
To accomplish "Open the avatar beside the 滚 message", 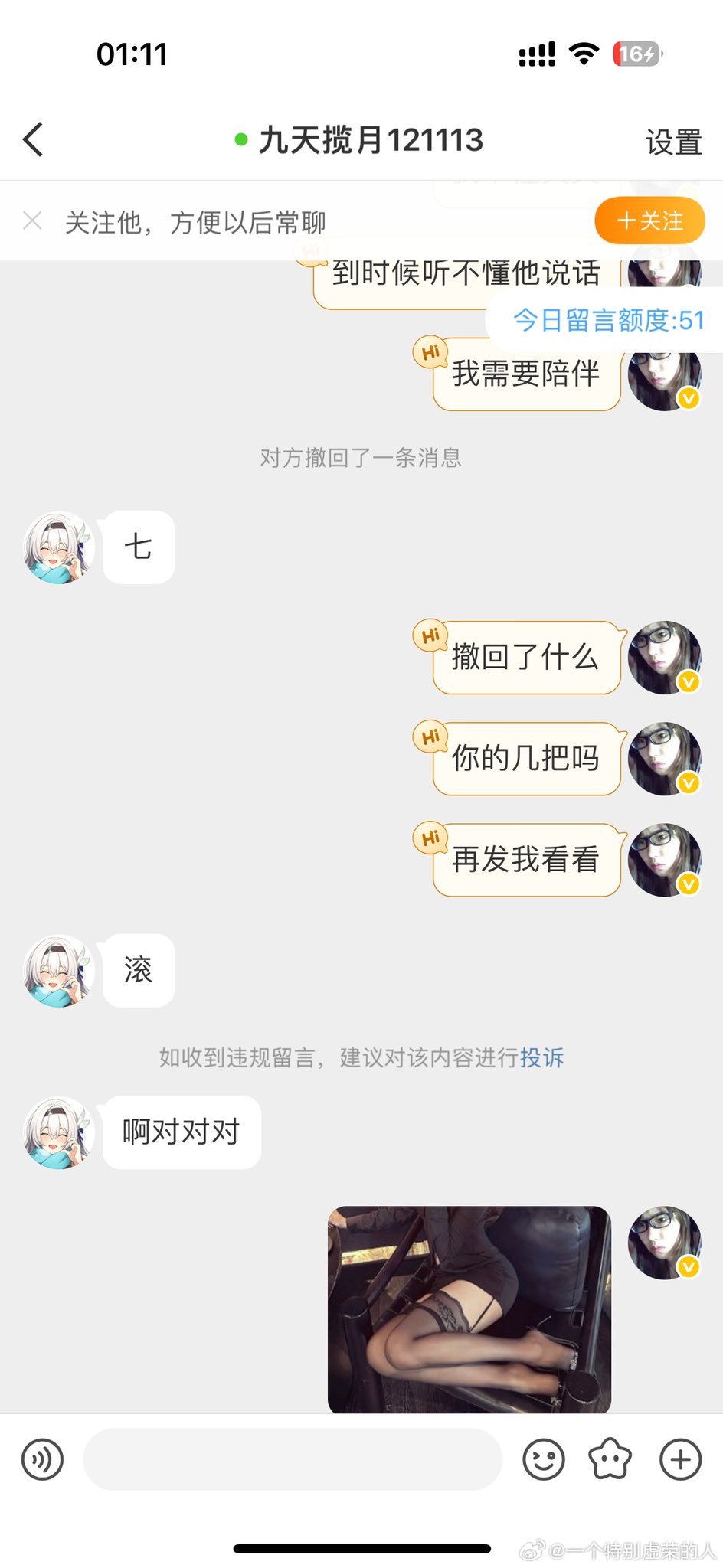I will click(x=59, y=971).
